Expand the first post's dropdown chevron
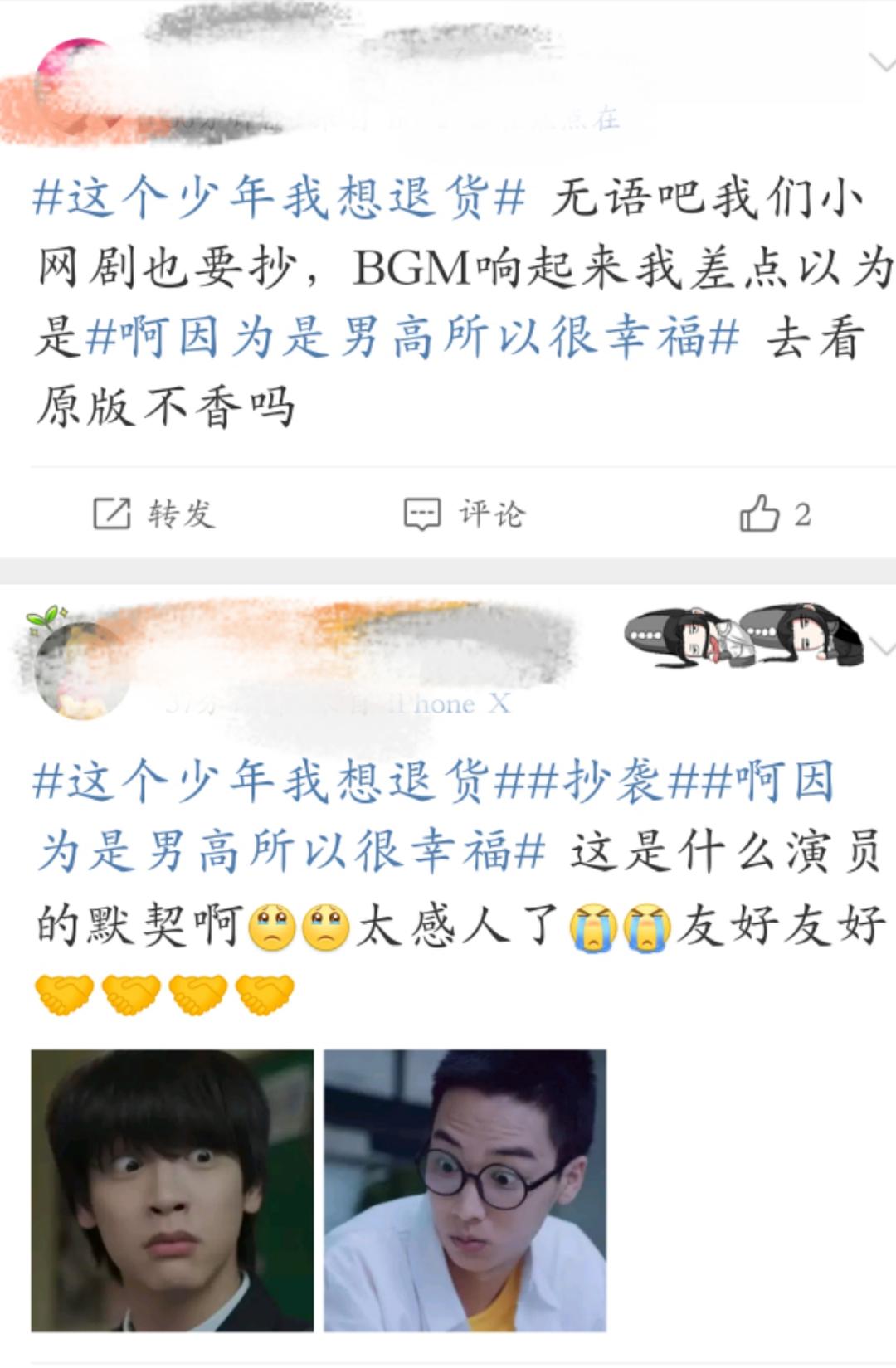This screenshot has height=1368, width=896. tap(881, 62)
